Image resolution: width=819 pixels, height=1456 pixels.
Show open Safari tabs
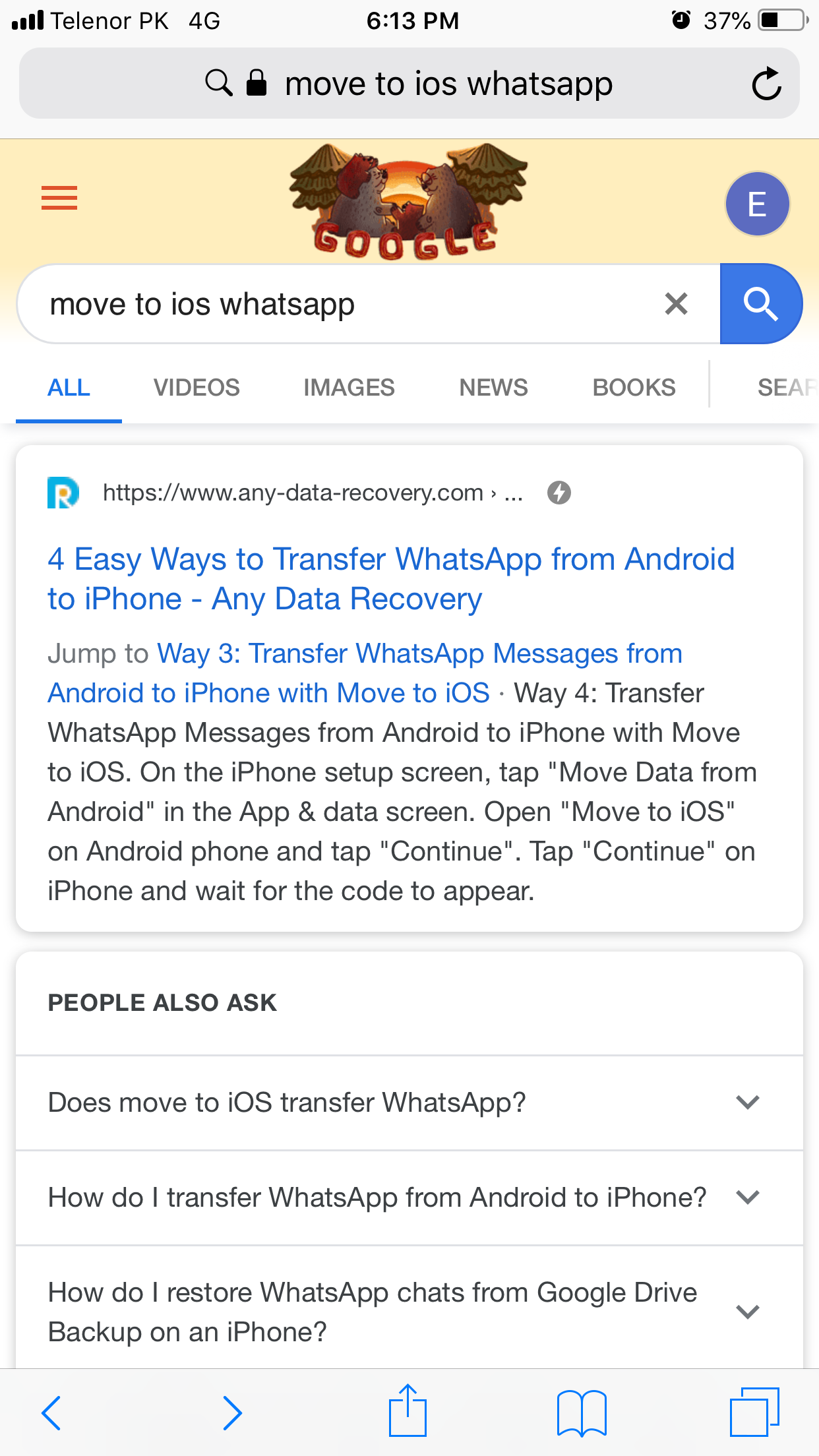[x=754, y=1411]
